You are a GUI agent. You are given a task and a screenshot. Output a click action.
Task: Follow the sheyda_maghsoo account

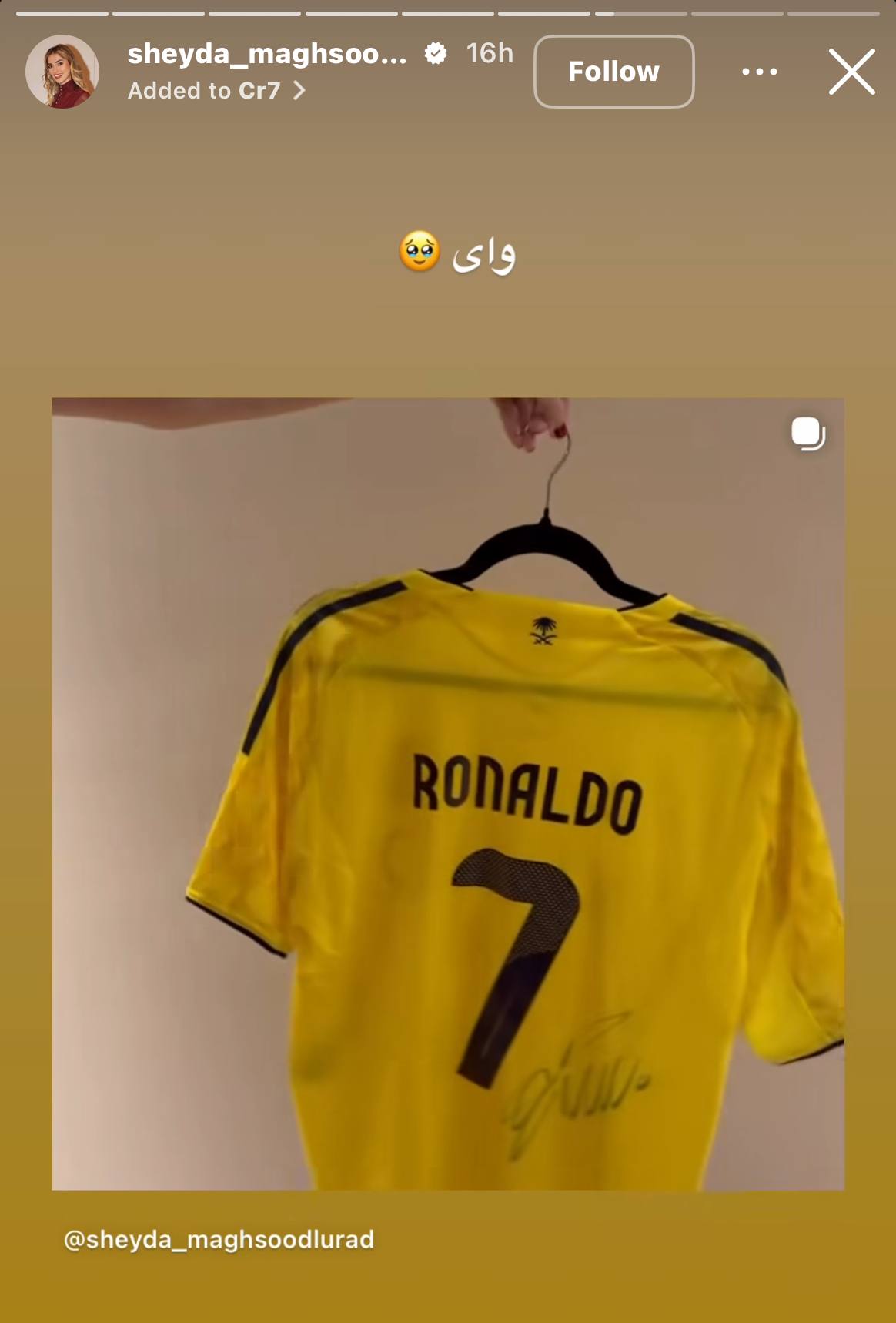613,72
